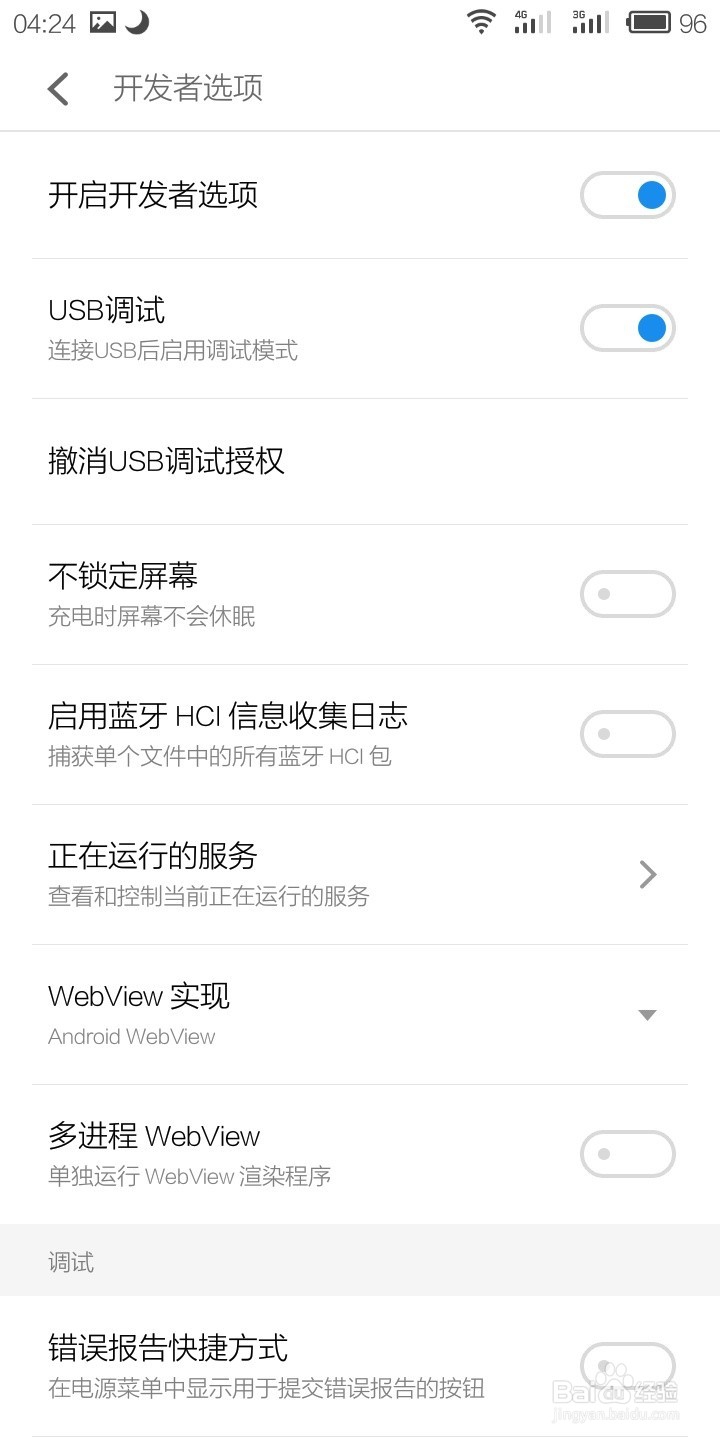Screen dimensions: 720x1440
Task: Toggle 启用蓝牙 HCI 信息收集日志
Action: pyautogui.click(x=628, y=733)
